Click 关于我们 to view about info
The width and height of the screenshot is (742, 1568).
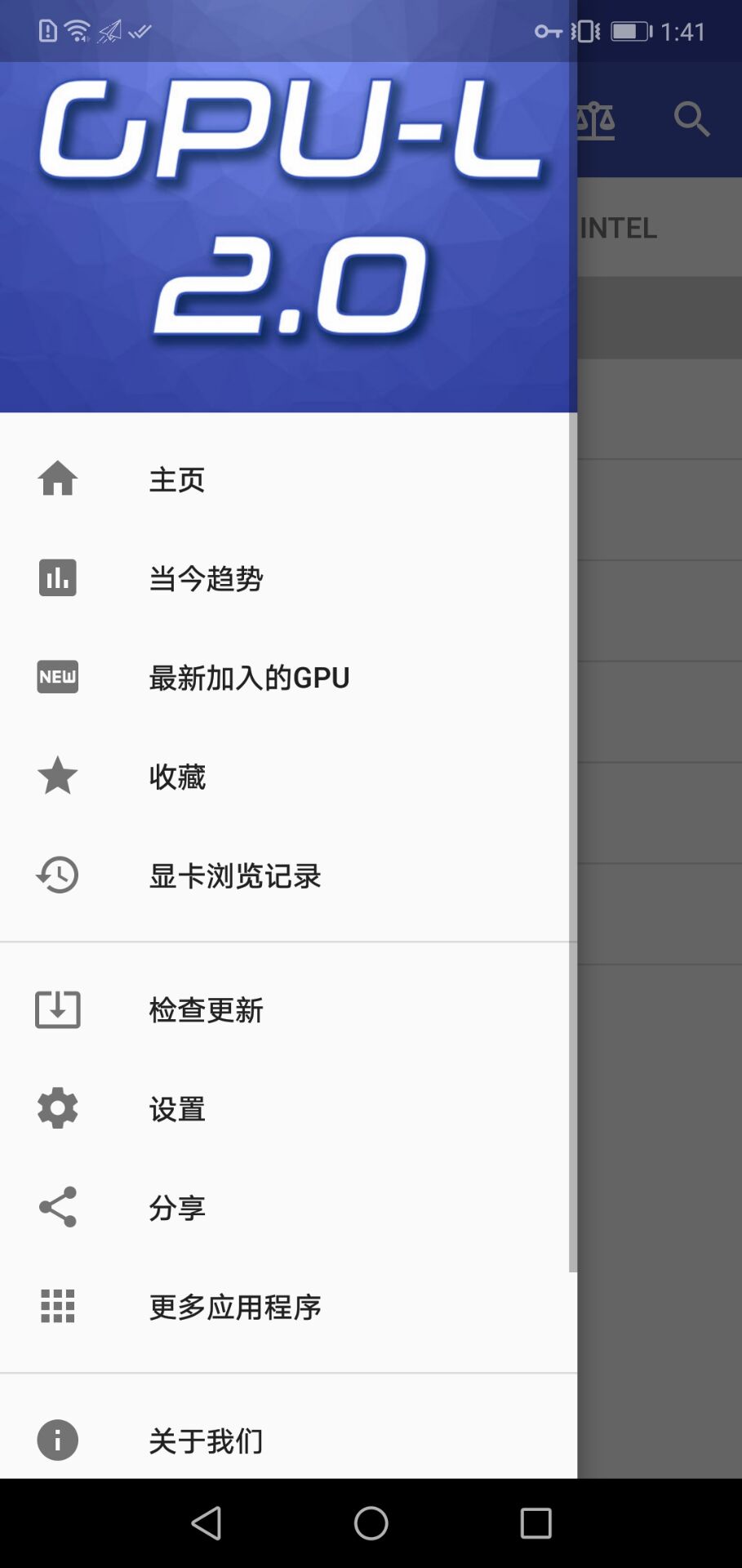tap(205, 1440)
